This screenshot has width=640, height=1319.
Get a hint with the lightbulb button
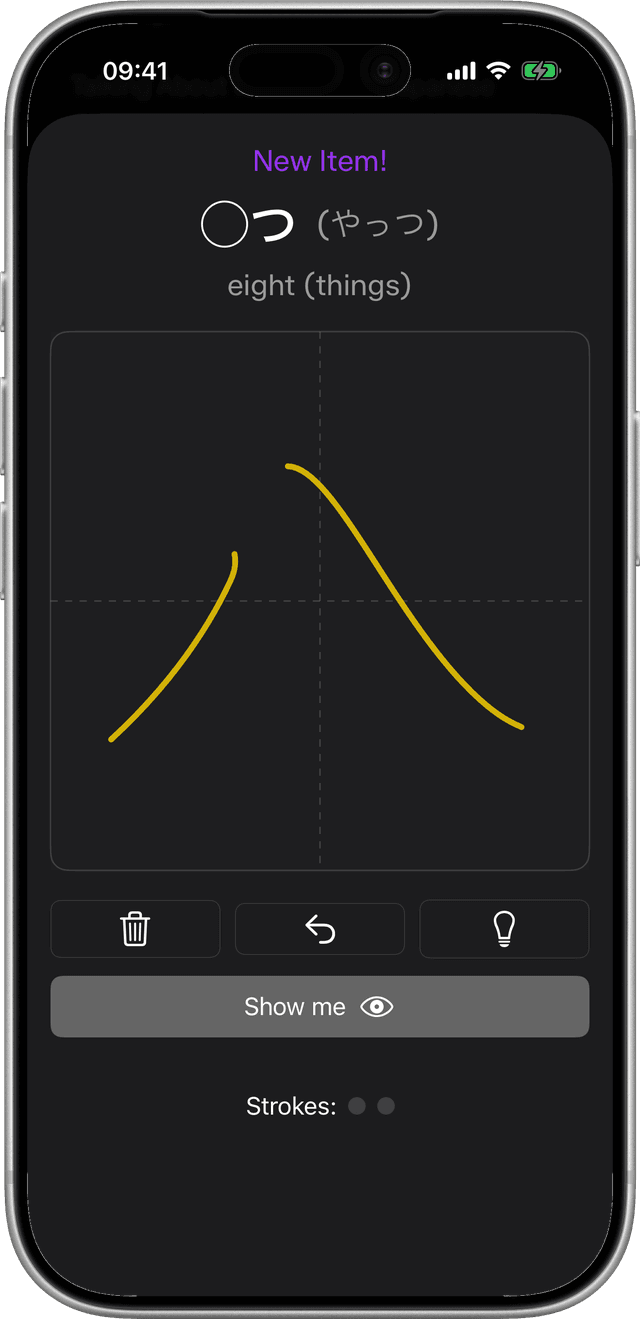pyautogui.click(x=504, y=929)
